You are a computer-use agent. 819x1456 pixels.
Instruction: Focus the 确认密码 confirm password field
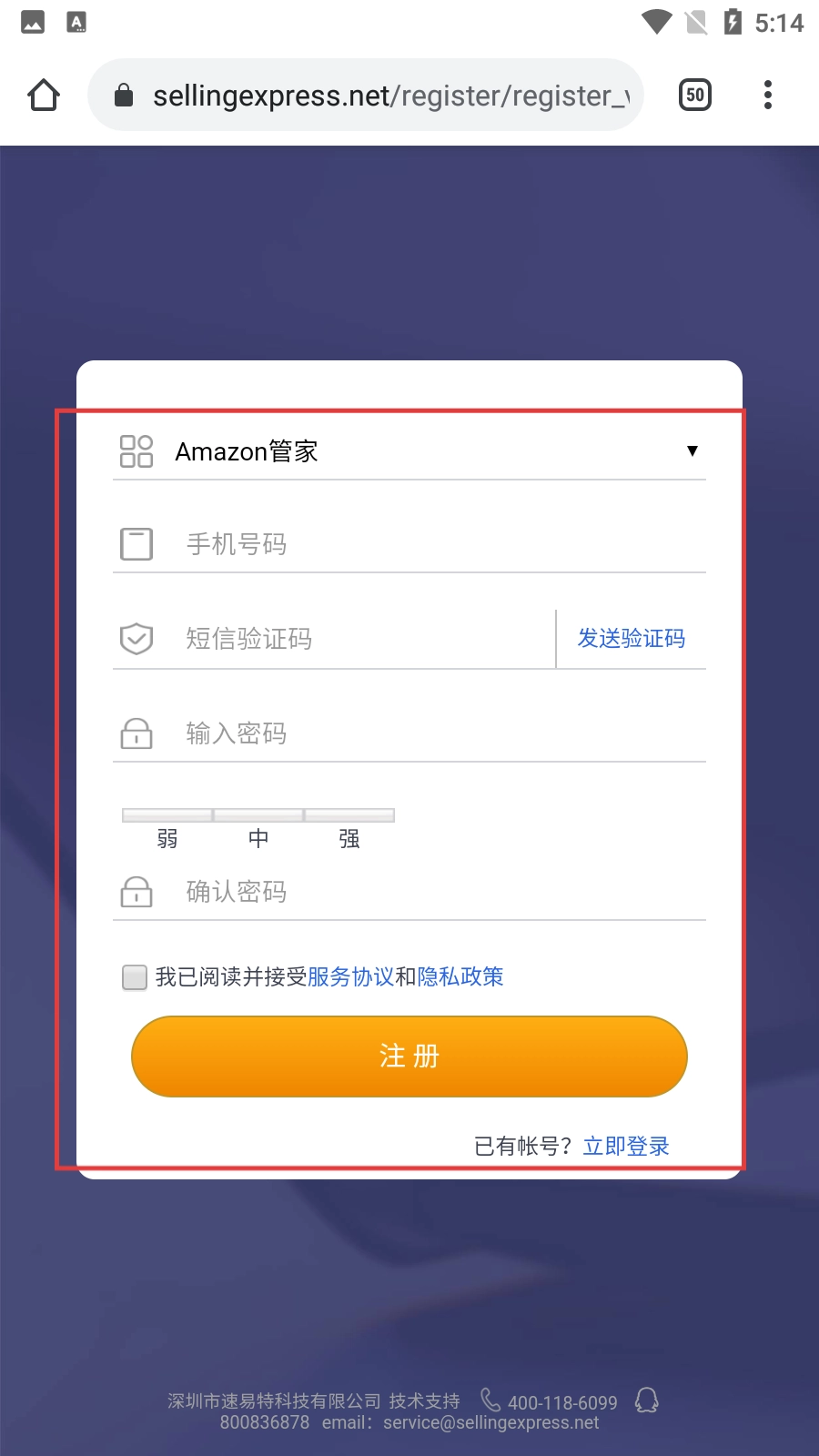click(x=409, y=892)
